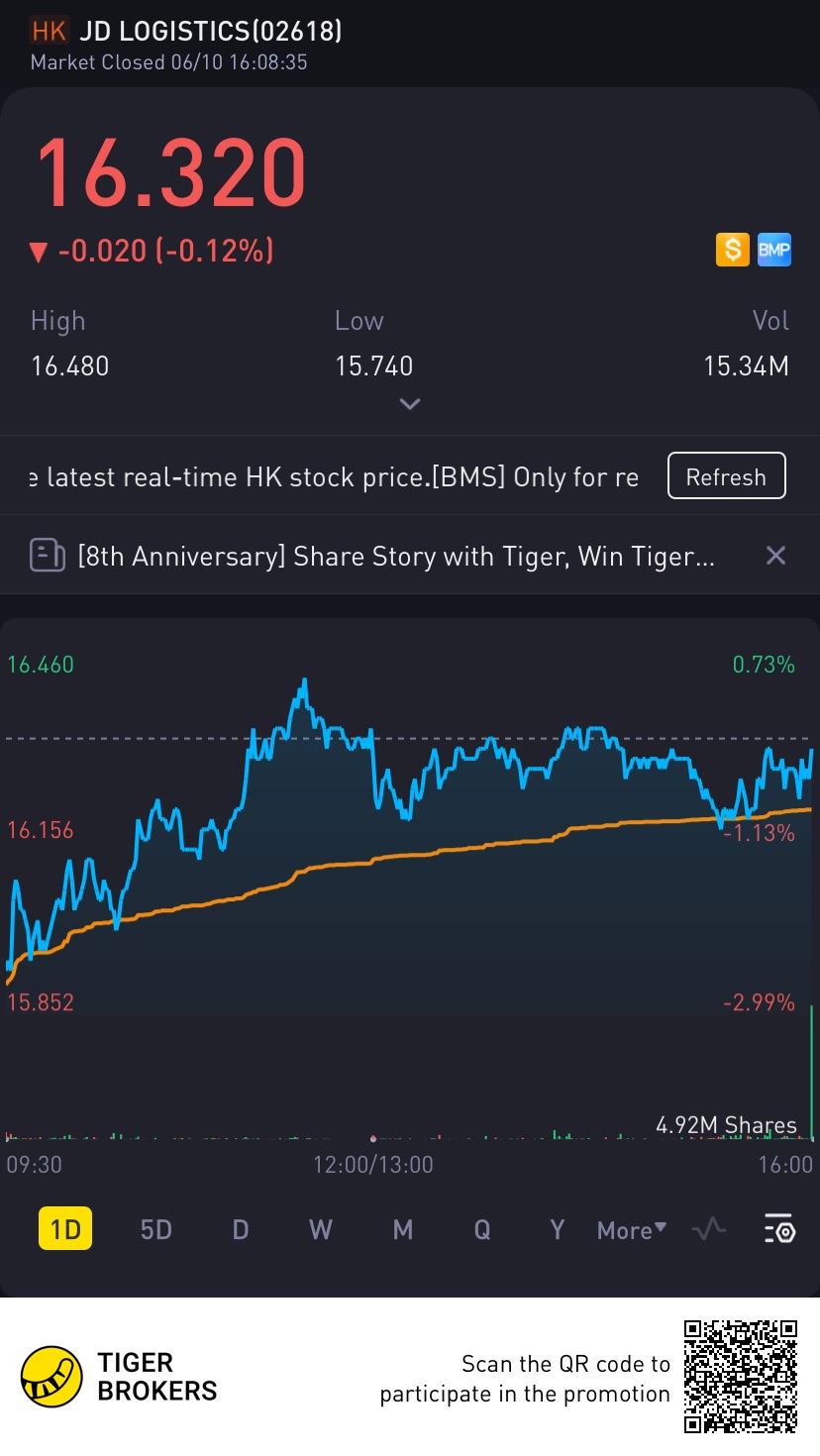Select the quarterly (Q) chart
The image size is (820, 1456).
pyautogui.click(x=482, y=1230)
